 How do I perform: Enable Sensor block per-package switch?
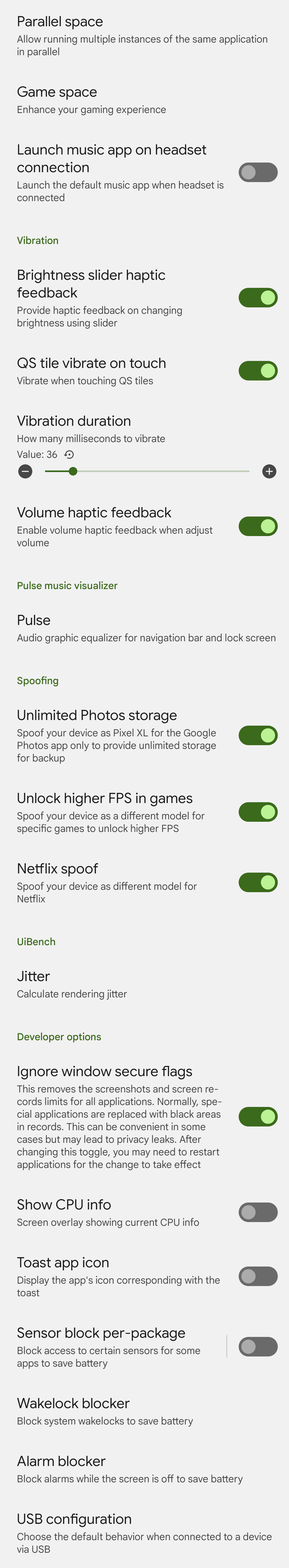258,1347
